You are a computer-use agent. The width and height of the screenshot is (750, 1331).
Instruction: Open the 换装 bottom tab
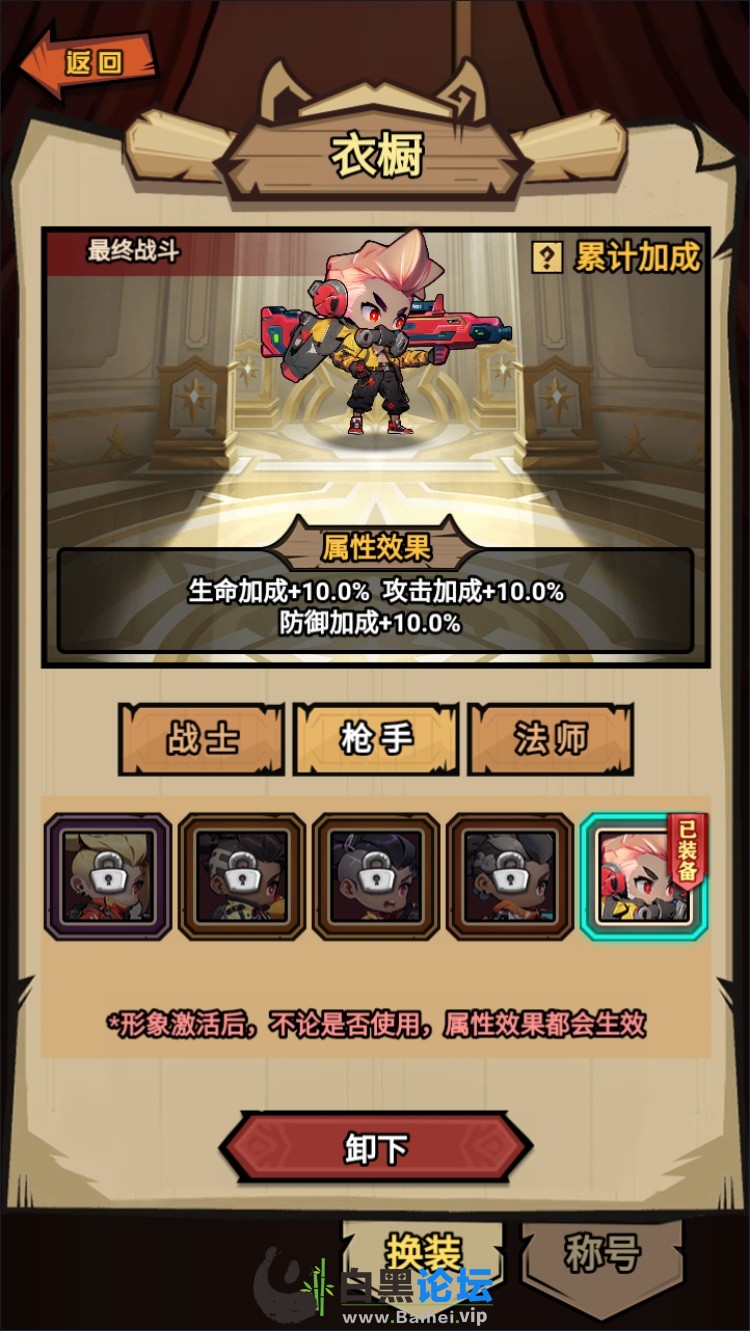[424, 1251]
